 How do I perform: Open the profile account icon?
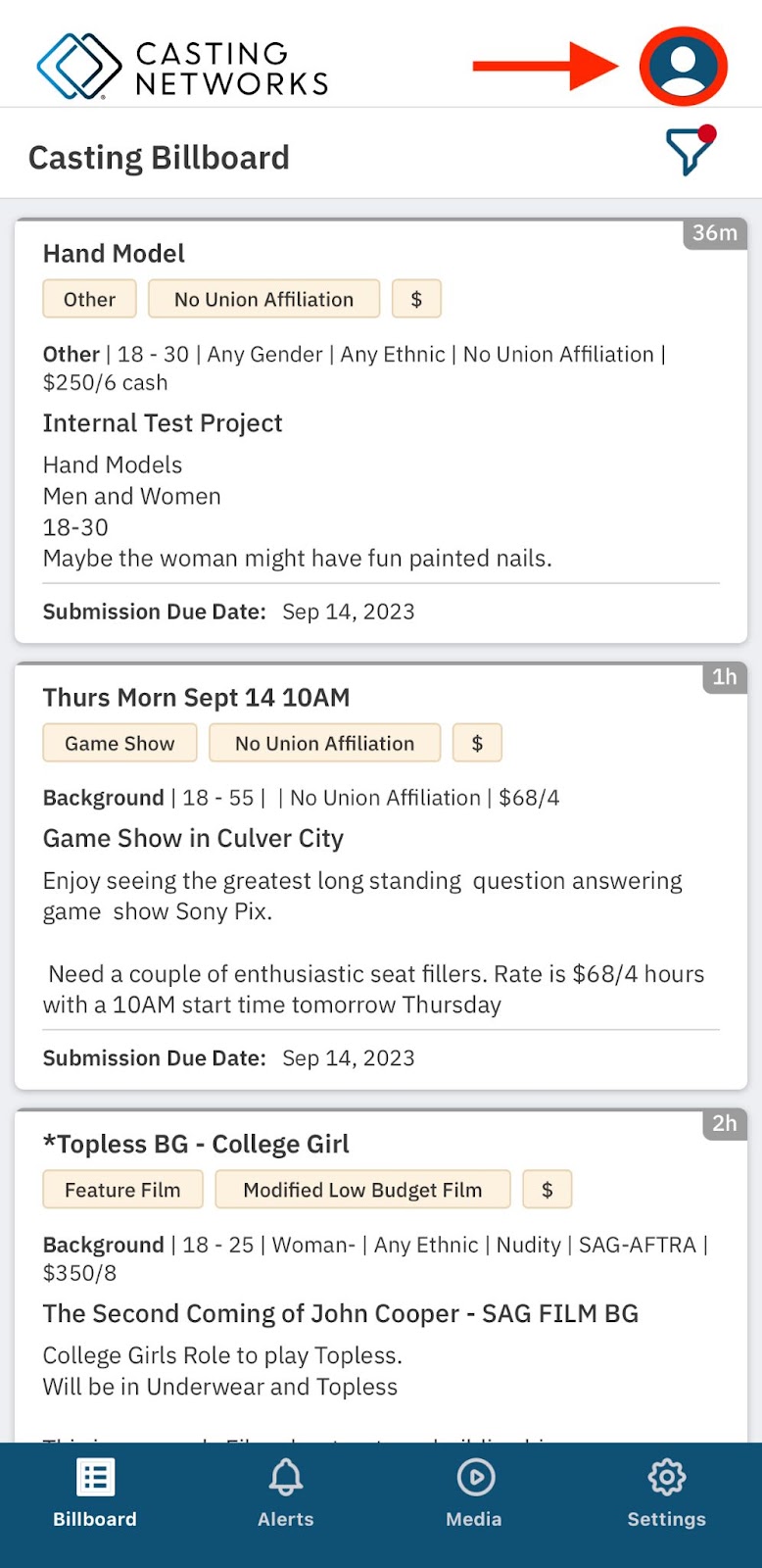pos(683,67)
